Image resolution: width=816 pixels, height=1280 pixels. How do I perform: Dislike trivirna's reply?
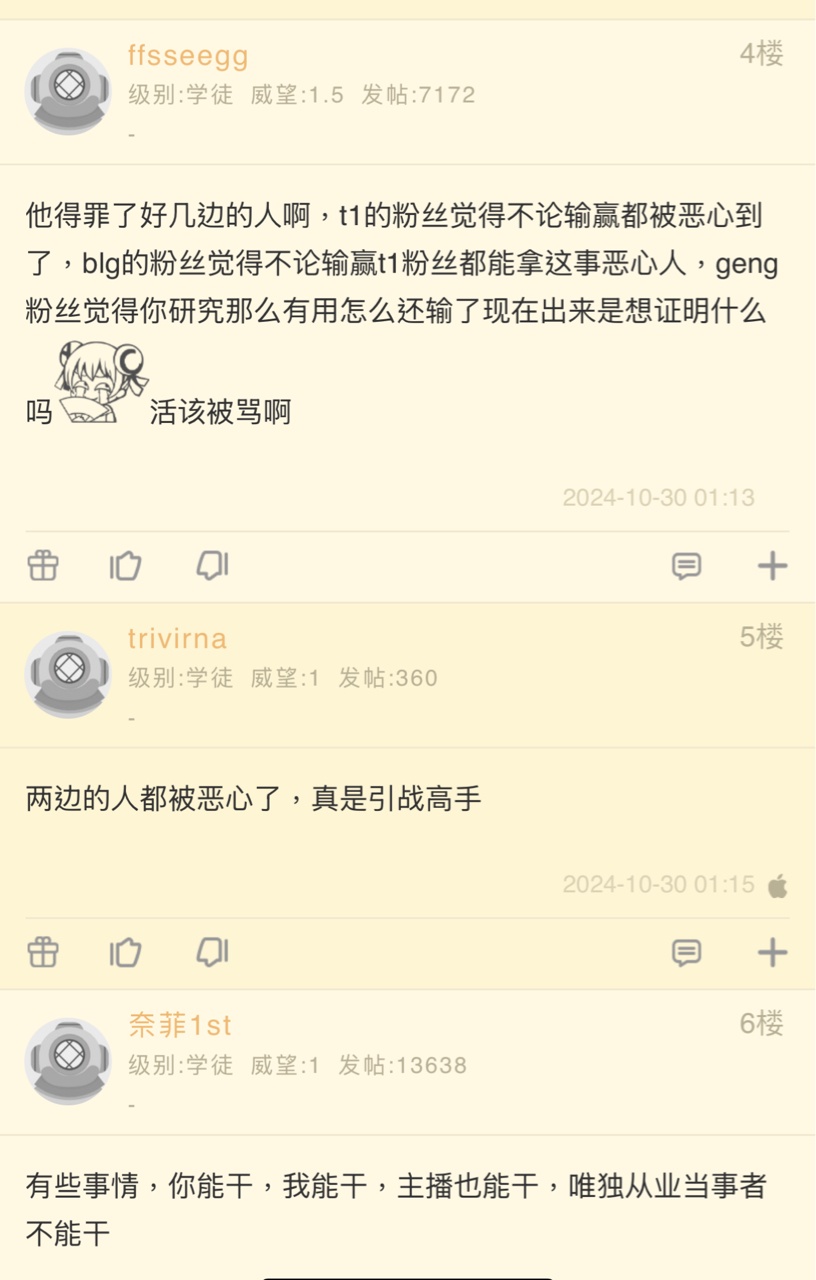(212, 952)
